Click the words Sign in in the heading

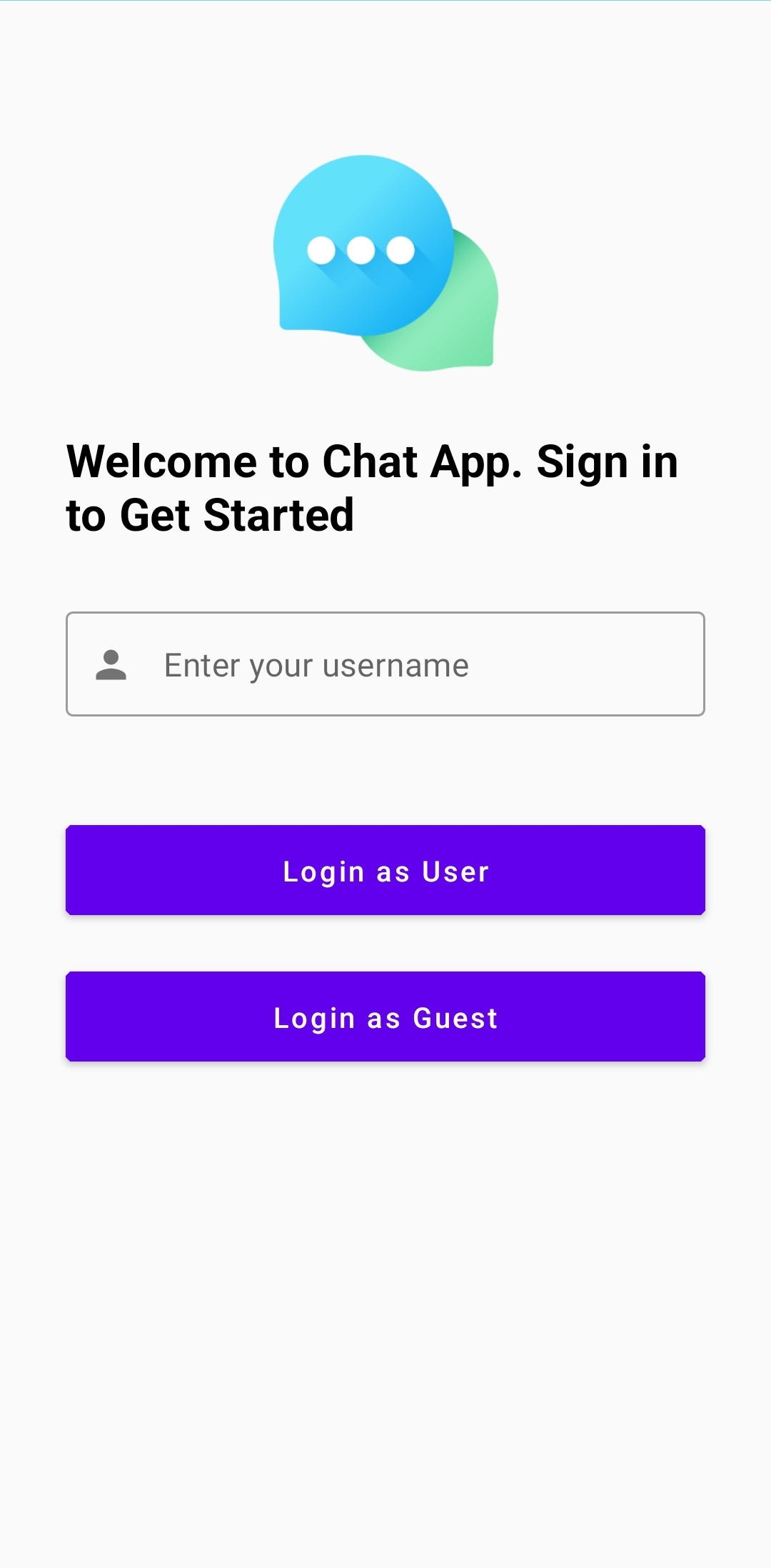(607, 461)
